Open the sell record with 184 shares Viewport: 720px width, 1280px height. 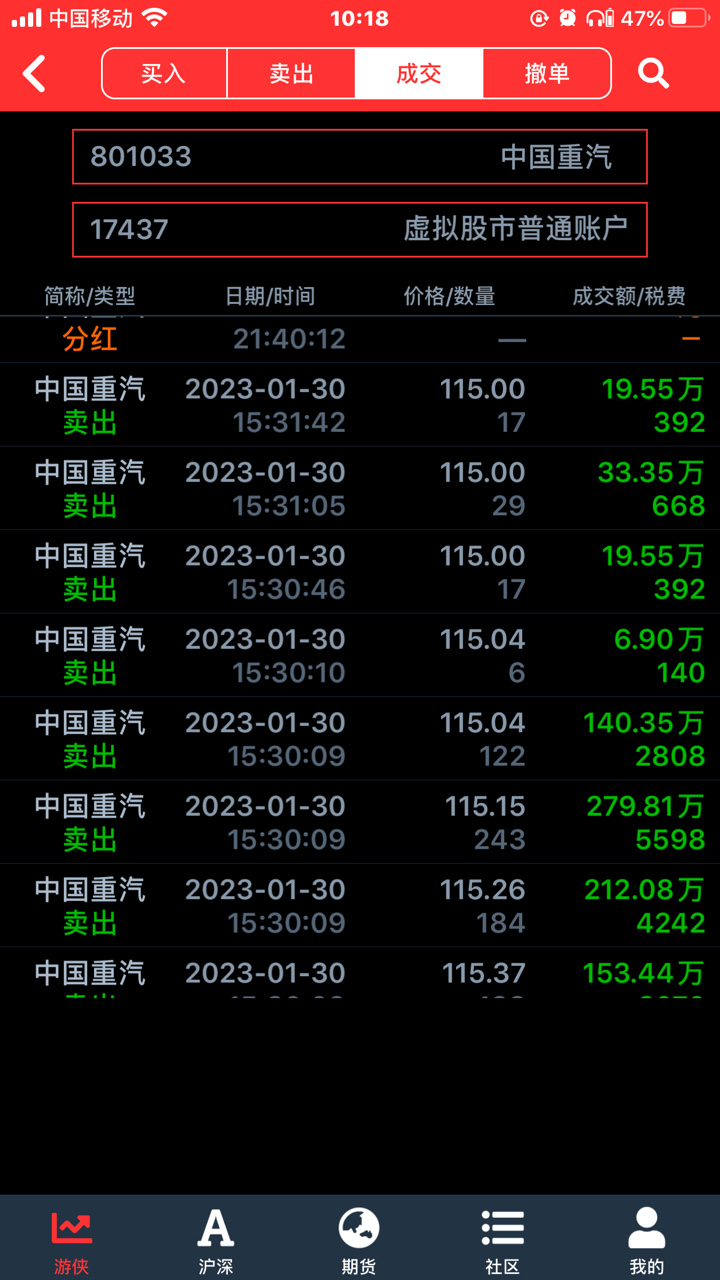click(360, 906)
